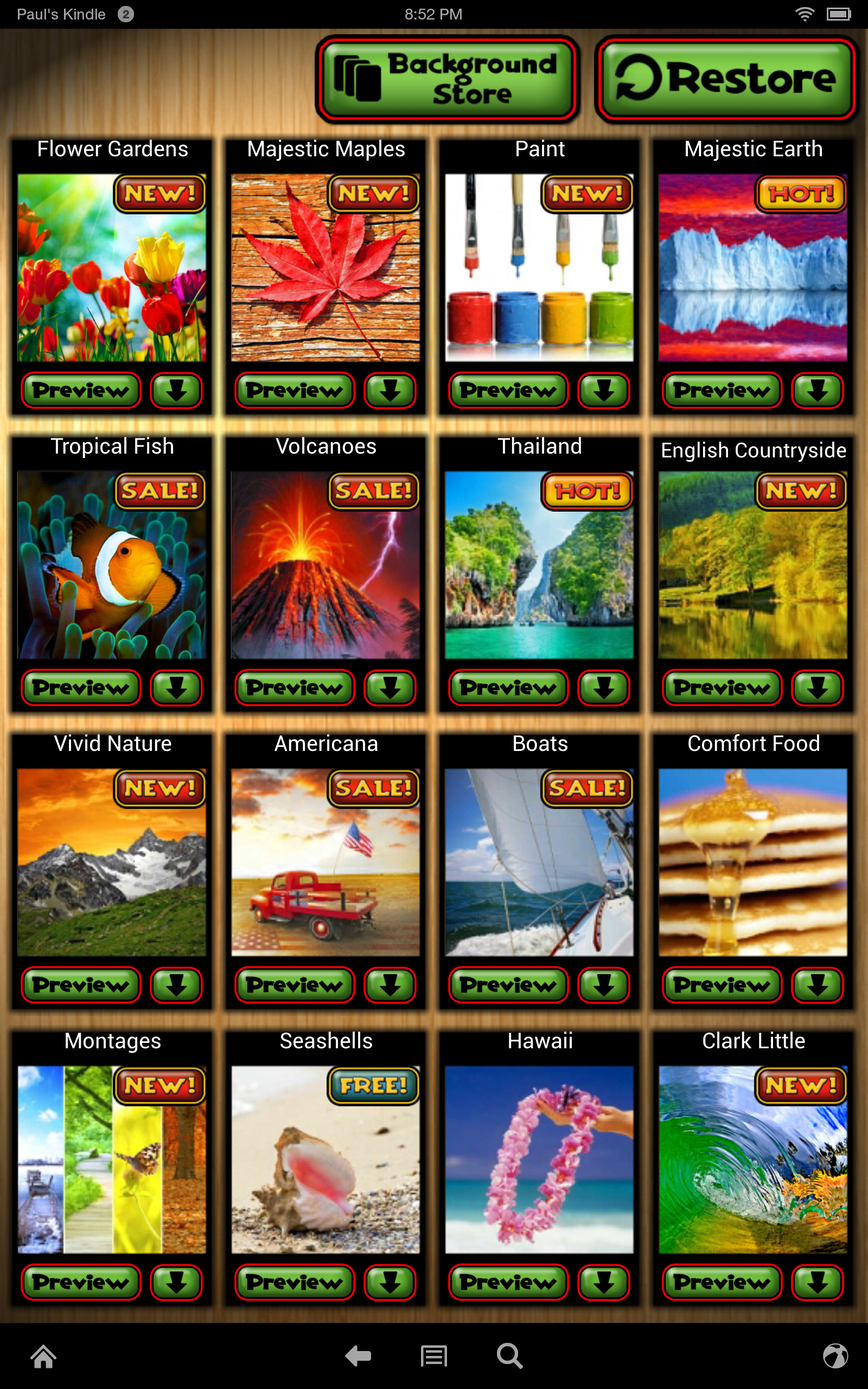Return to the Kindle home screen

(x=43, y=1356)
